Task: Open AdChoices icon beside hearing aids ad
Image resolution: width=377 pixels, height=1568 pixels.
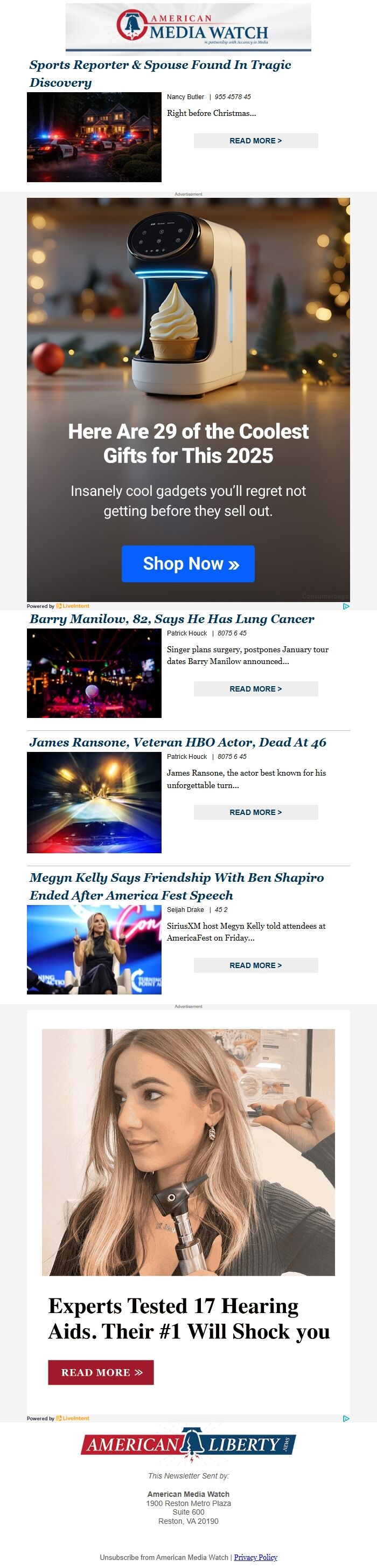Action: pos(346,1418)
